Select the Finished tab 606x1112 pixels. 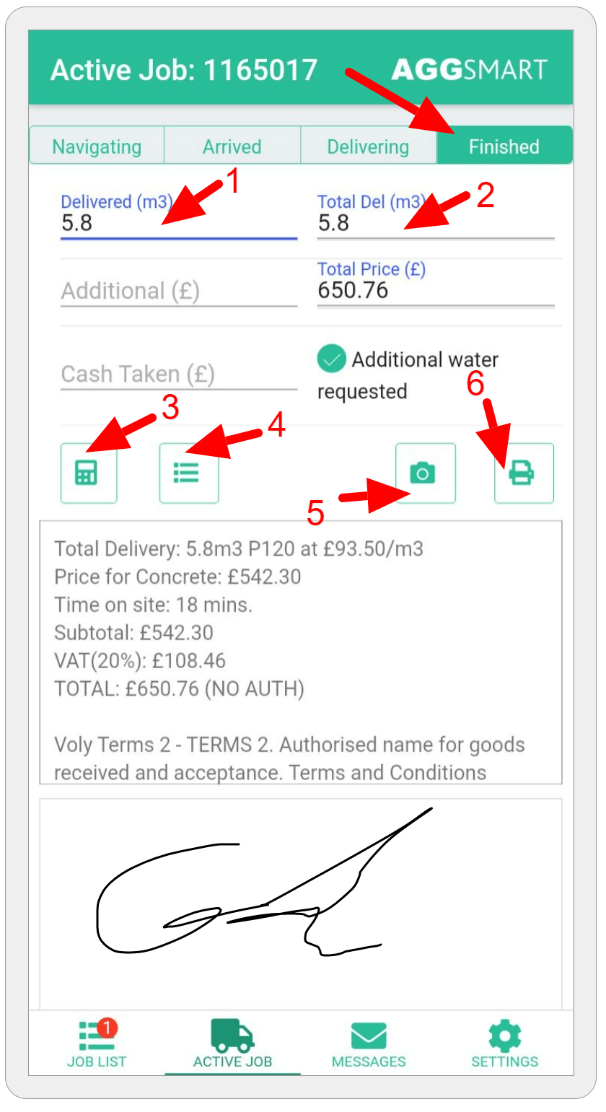(504, 146)
